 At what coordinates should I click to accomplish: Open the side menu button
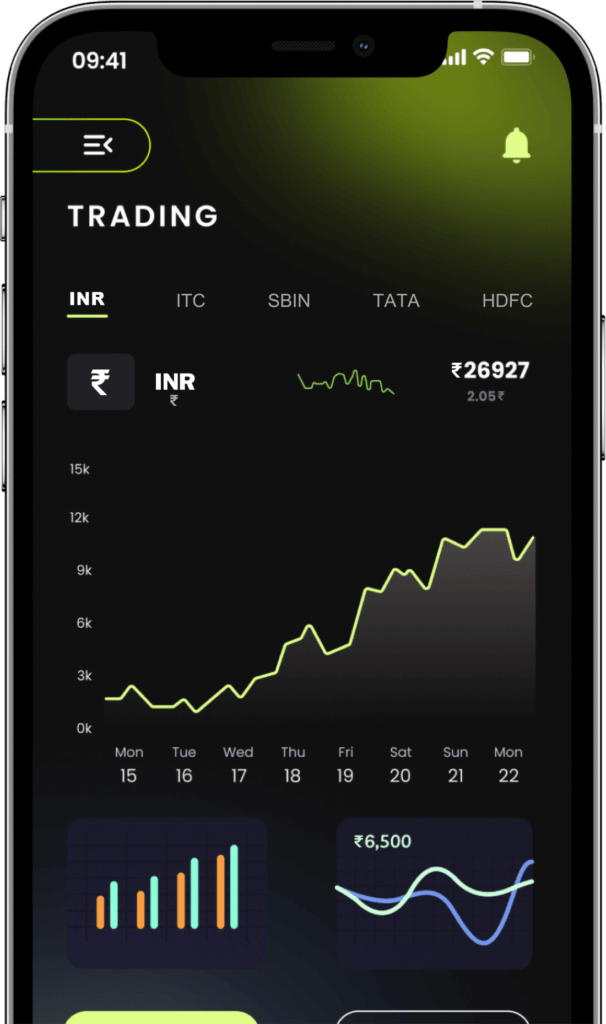(97, 146)
